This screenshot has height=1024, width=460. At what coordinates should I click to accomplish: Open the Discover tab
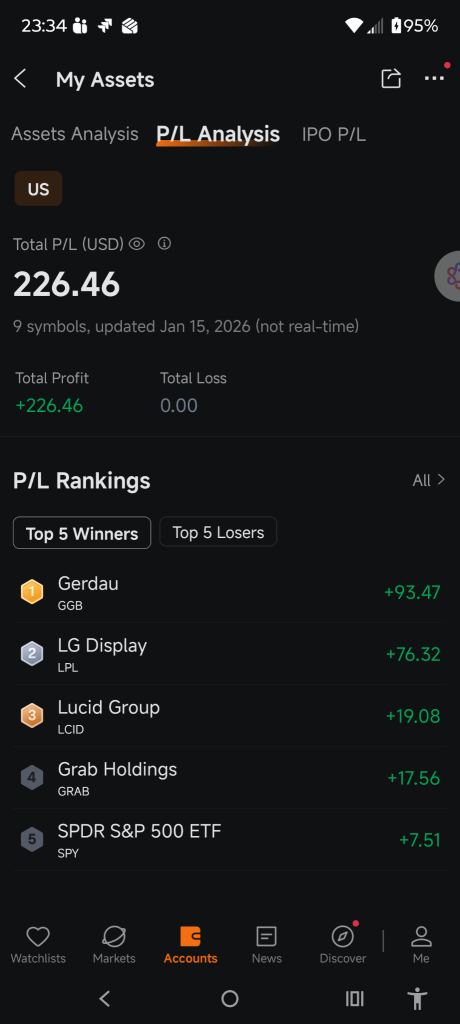point(342,946)
